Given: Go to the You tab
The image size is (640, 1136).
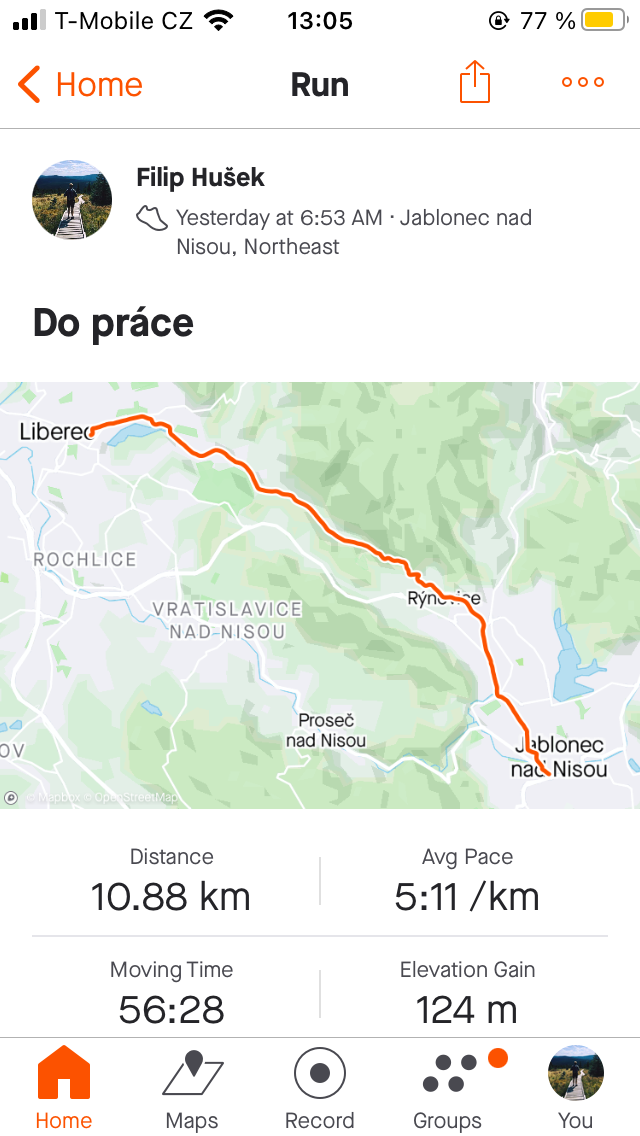Looking at the screenshot, I should (x=575, y=1087).
